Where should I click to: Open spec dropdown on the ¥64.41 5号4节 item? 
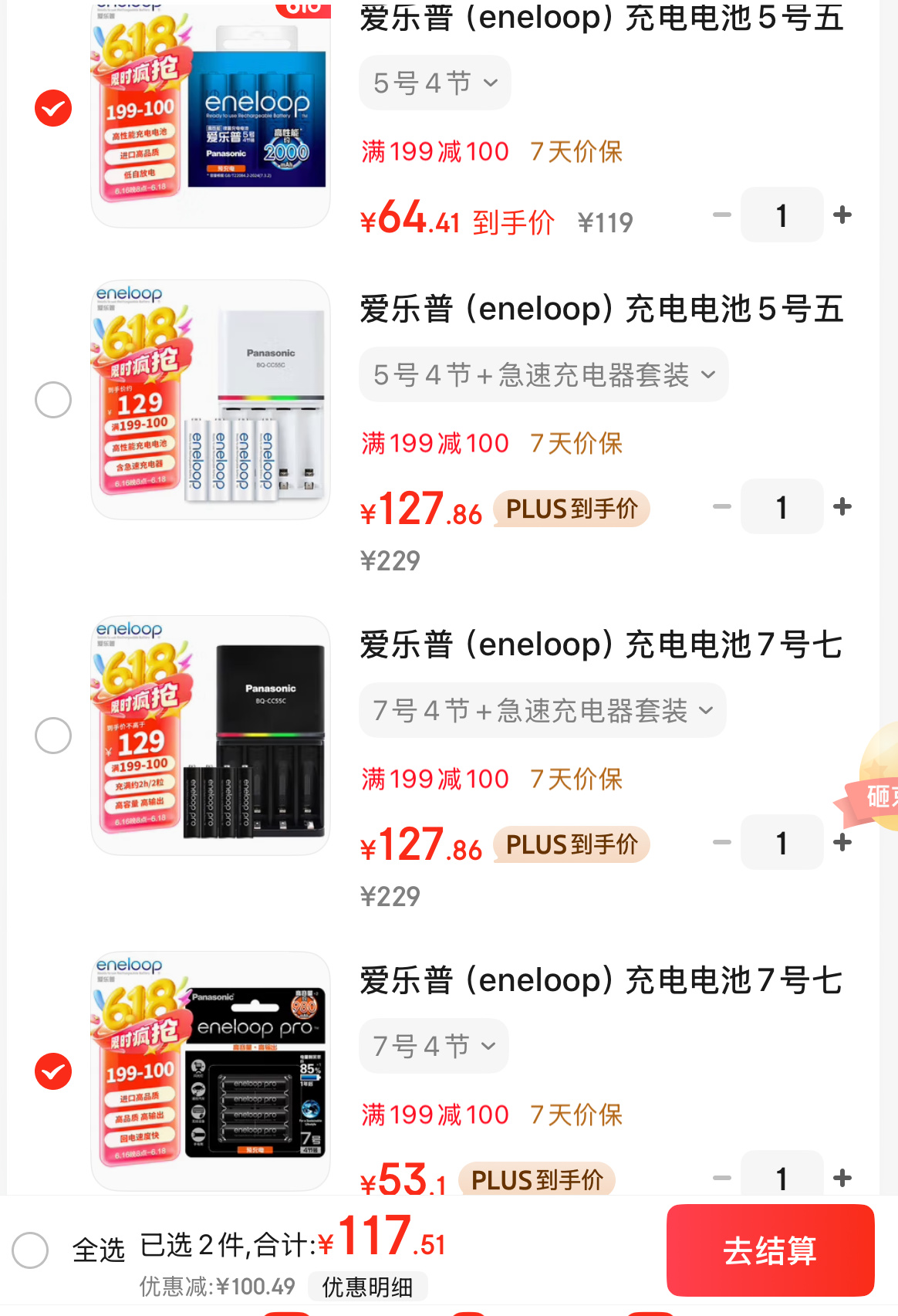click(x=435, y=83)
